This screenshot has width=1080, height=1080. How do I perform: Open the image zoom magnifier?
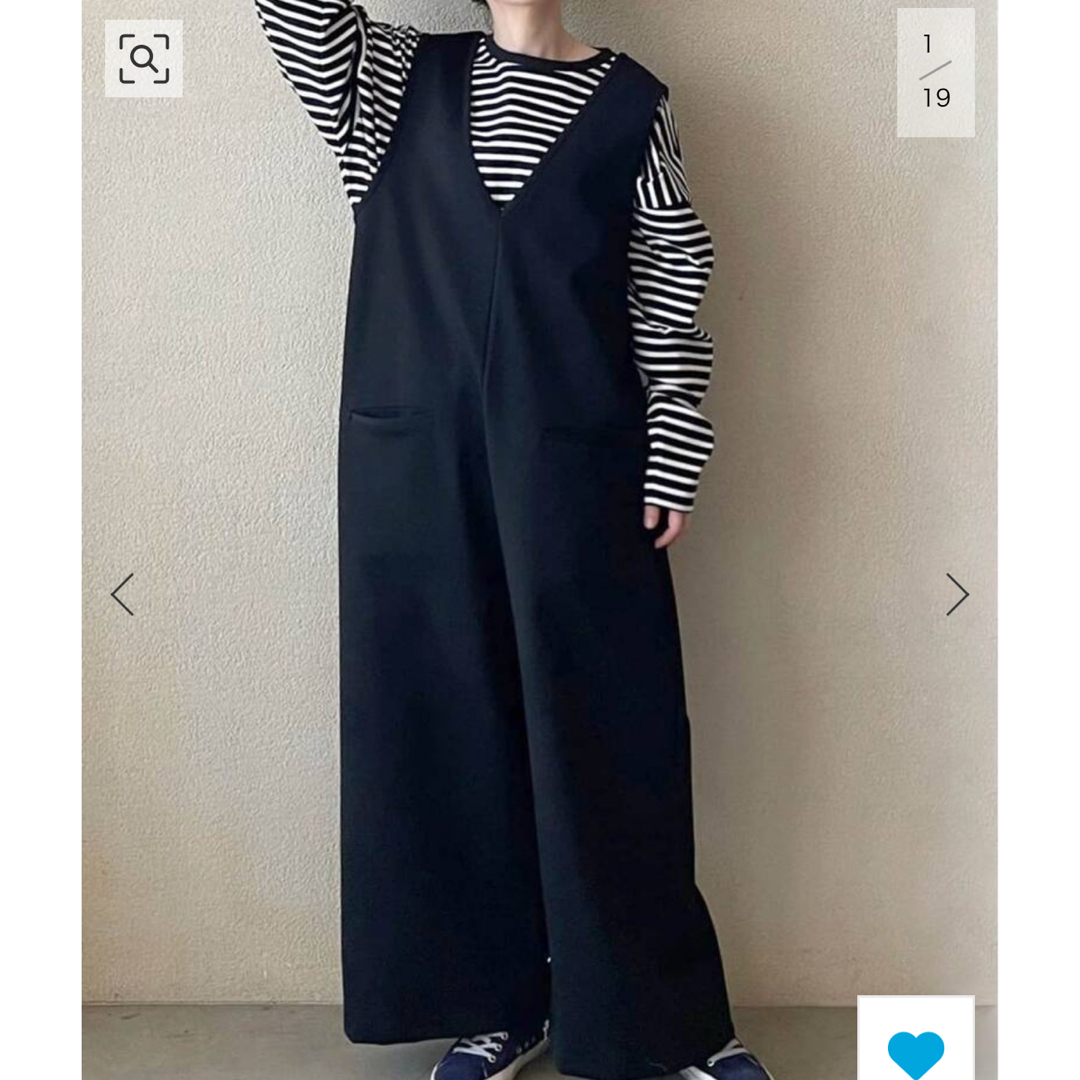pos(144,59)
